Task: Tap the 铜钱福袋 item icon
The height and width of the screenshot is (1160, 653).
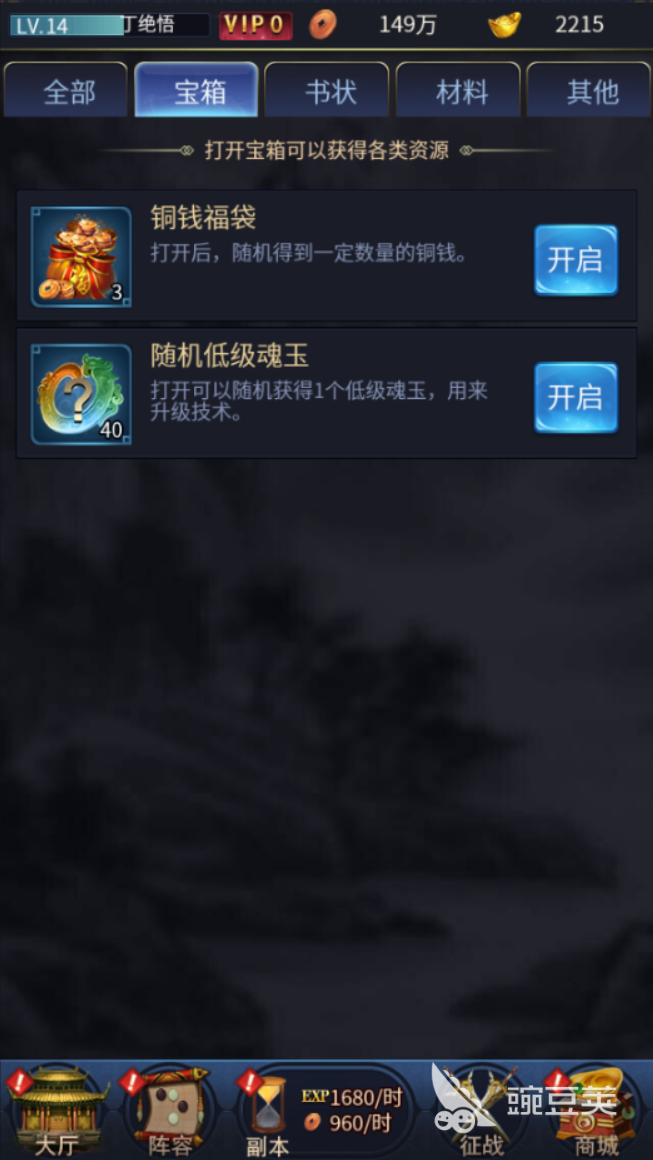Action: coord(81,257)
